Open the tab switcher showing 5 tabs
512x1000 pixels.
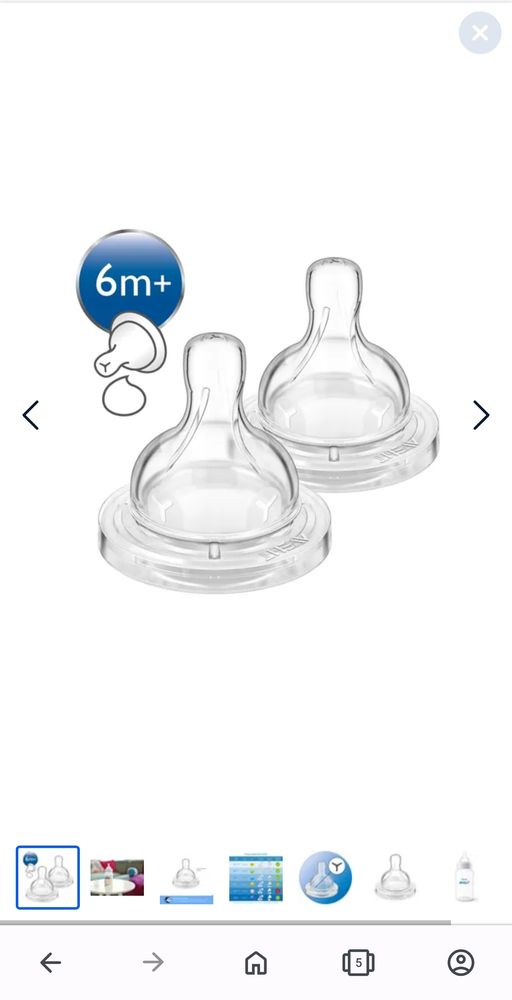(358, 962)
